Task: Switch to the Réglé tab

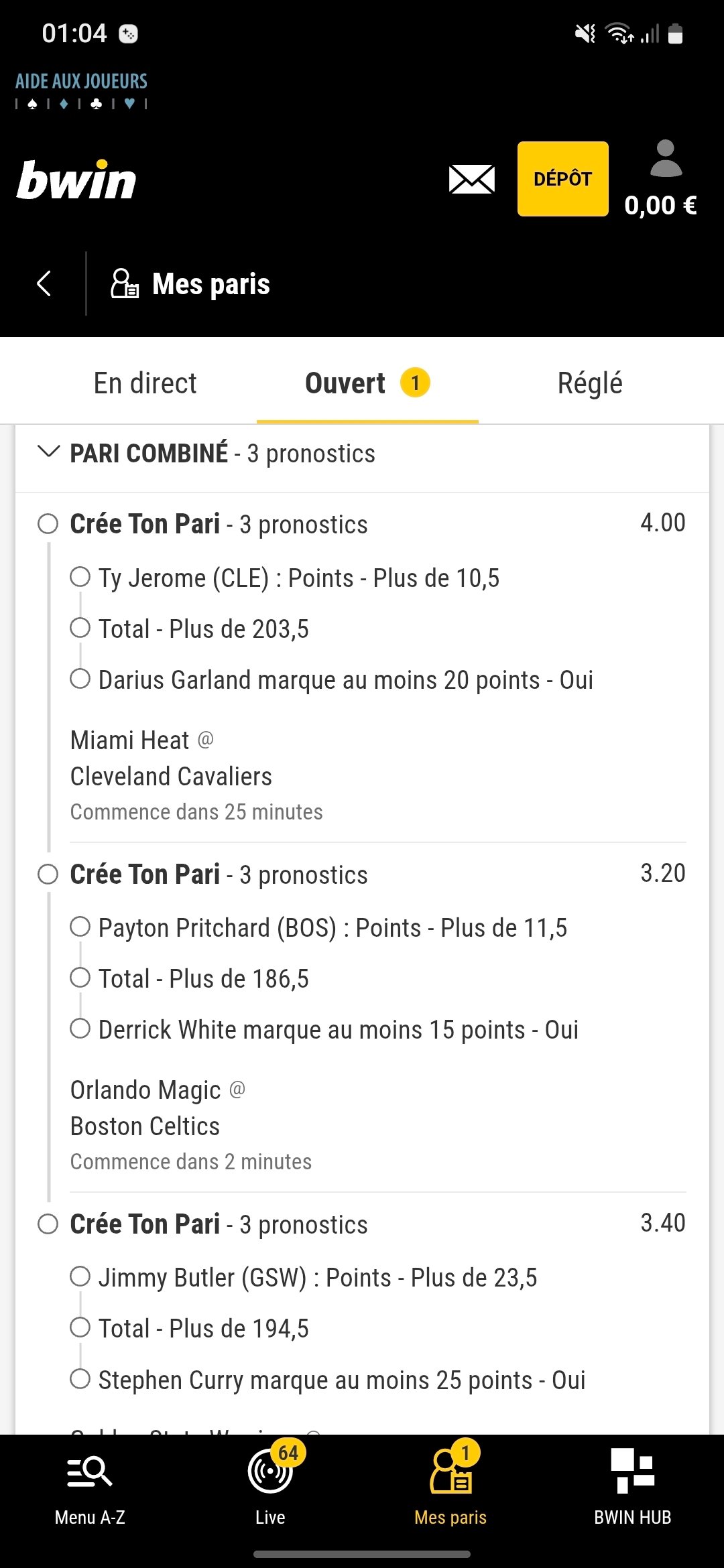Action: [x=590, y=383]
